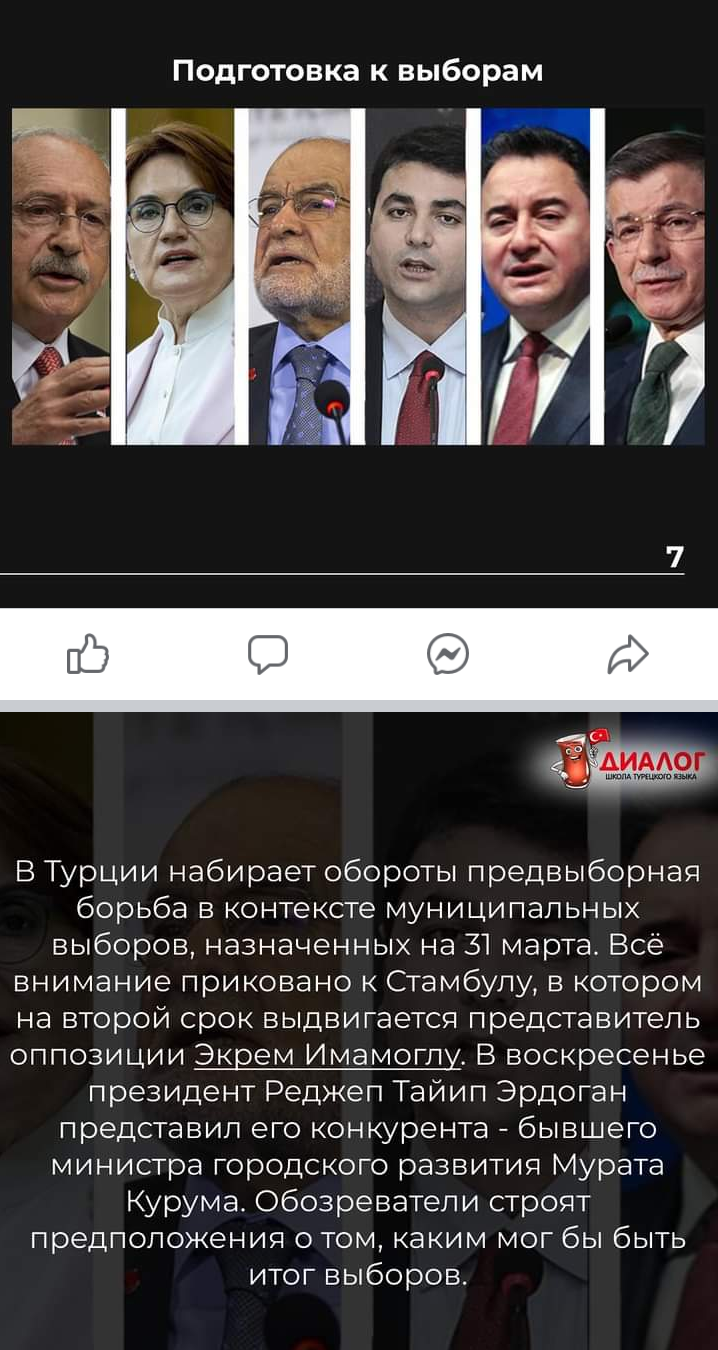The image size is (718, 1350).
Task: Share the post using the arrow icon
Action: click(x=628, y=655)
